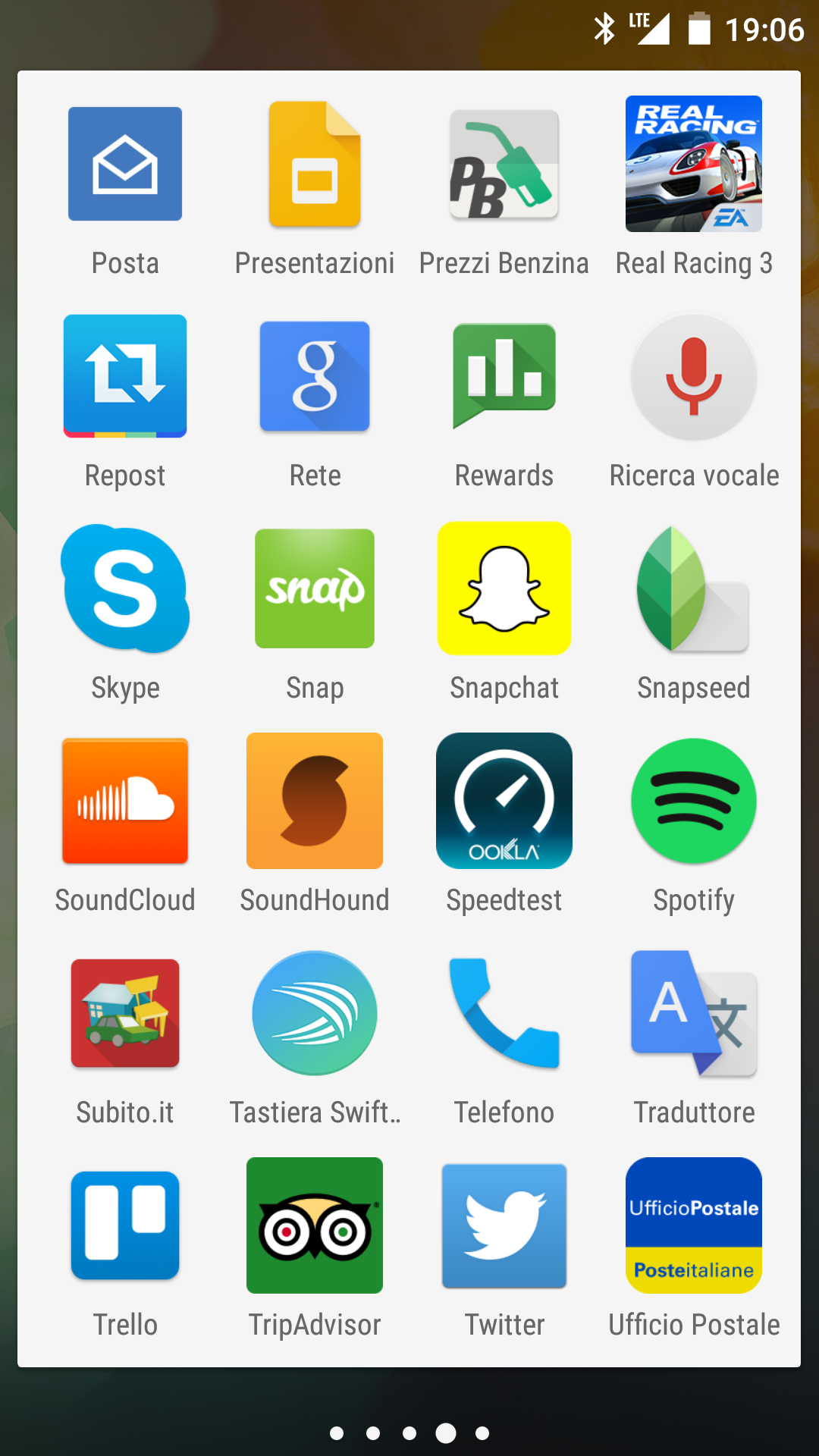
Task: Open SoundHound app
Action: point(315,801)
